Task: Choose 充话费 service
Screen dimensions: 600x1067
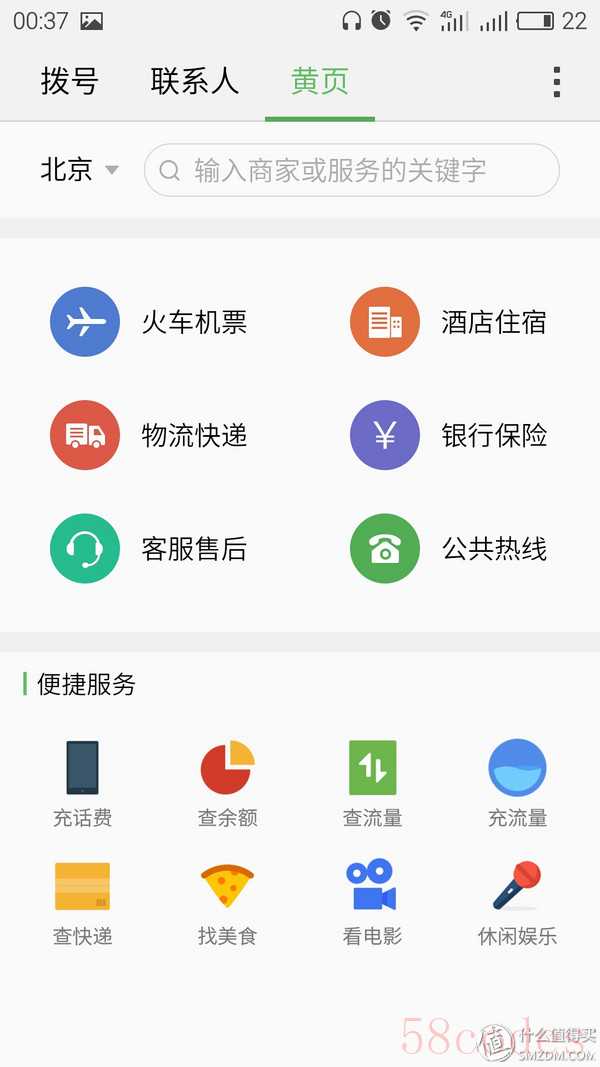Action: 82,784
